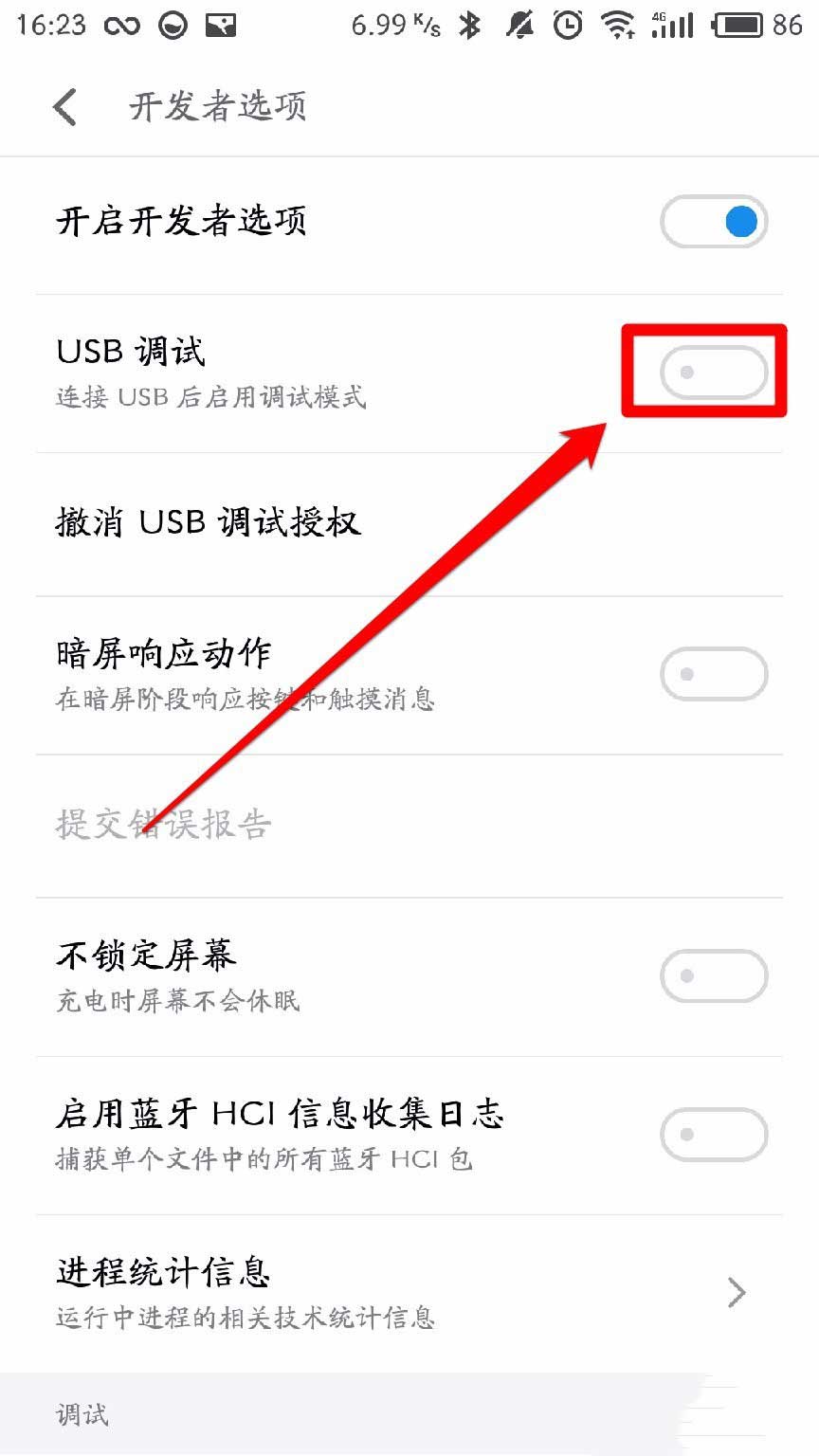Enable the USB 调试 toggle

pos(714,373)
